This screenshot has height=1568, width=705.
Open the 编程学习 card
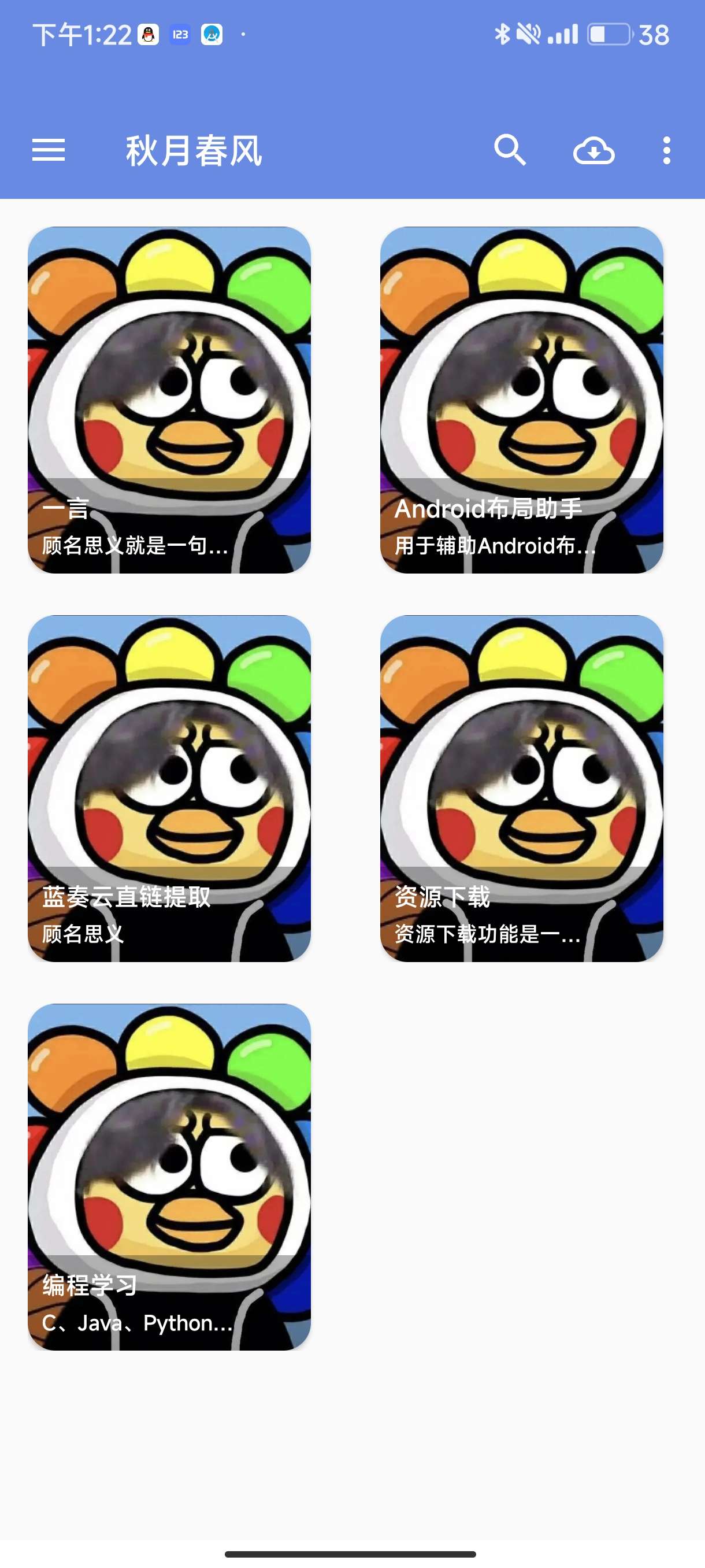click(x=169, y=1177)
